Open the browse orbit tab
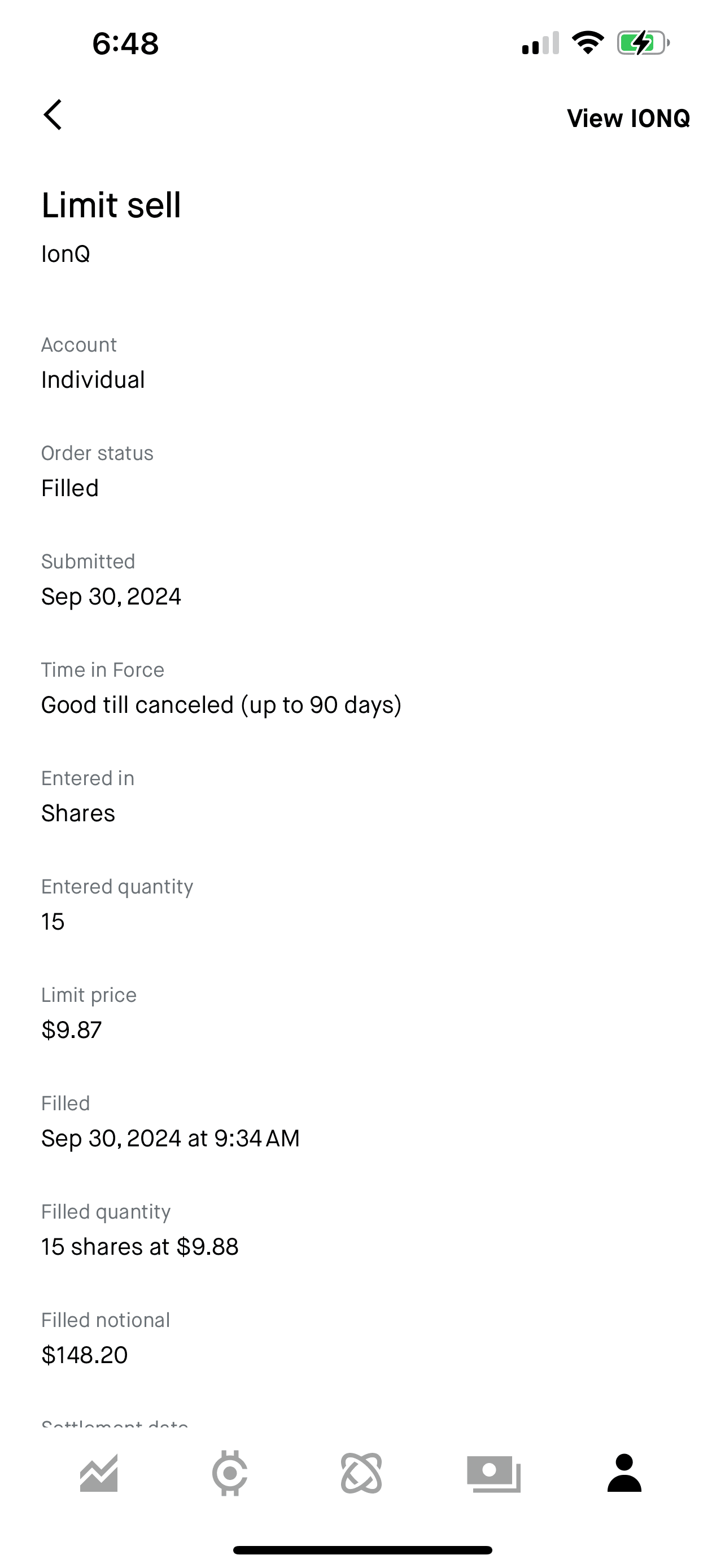 (x=361, y=1474)
